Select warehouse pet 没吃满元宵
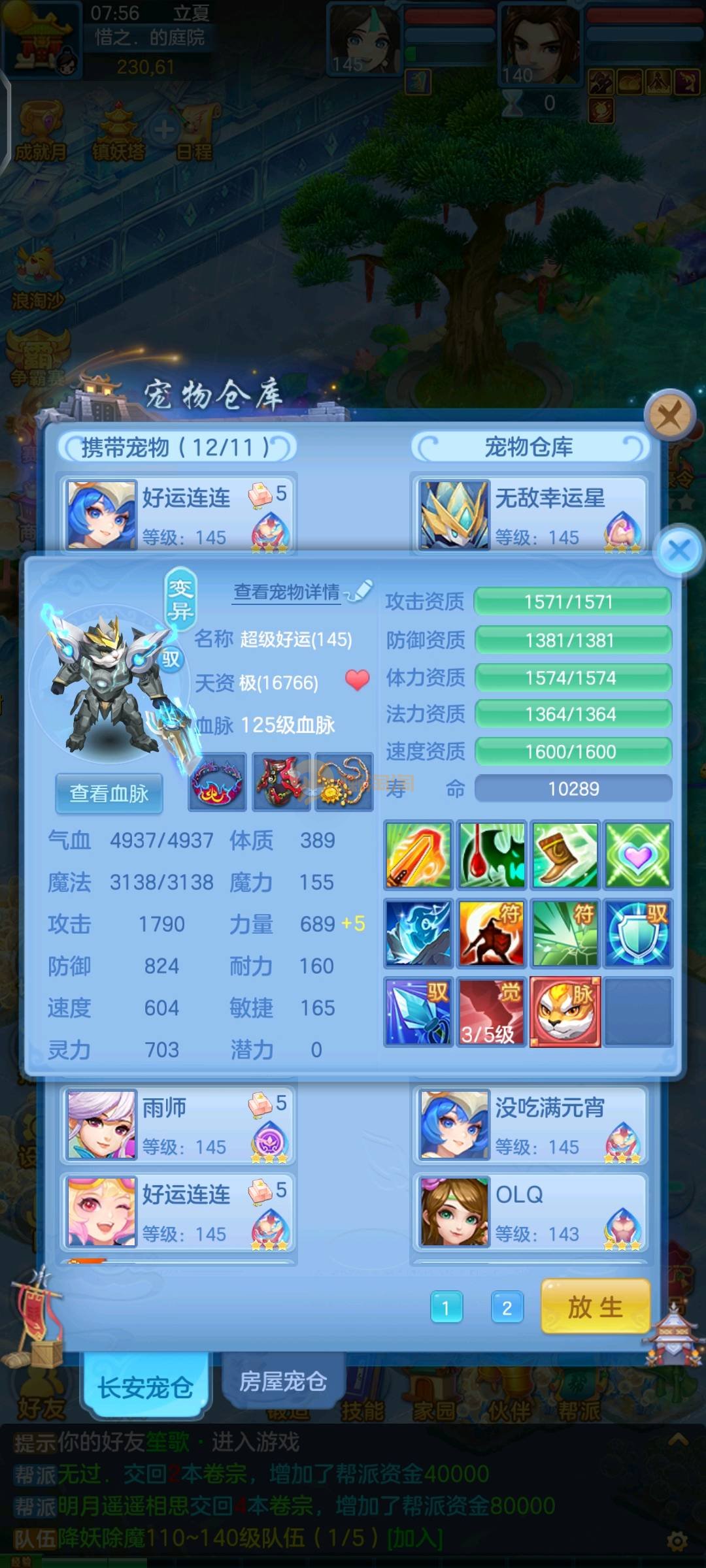Image resolution: width=706 pixels, height=1568 pixels. (529, 1124)
